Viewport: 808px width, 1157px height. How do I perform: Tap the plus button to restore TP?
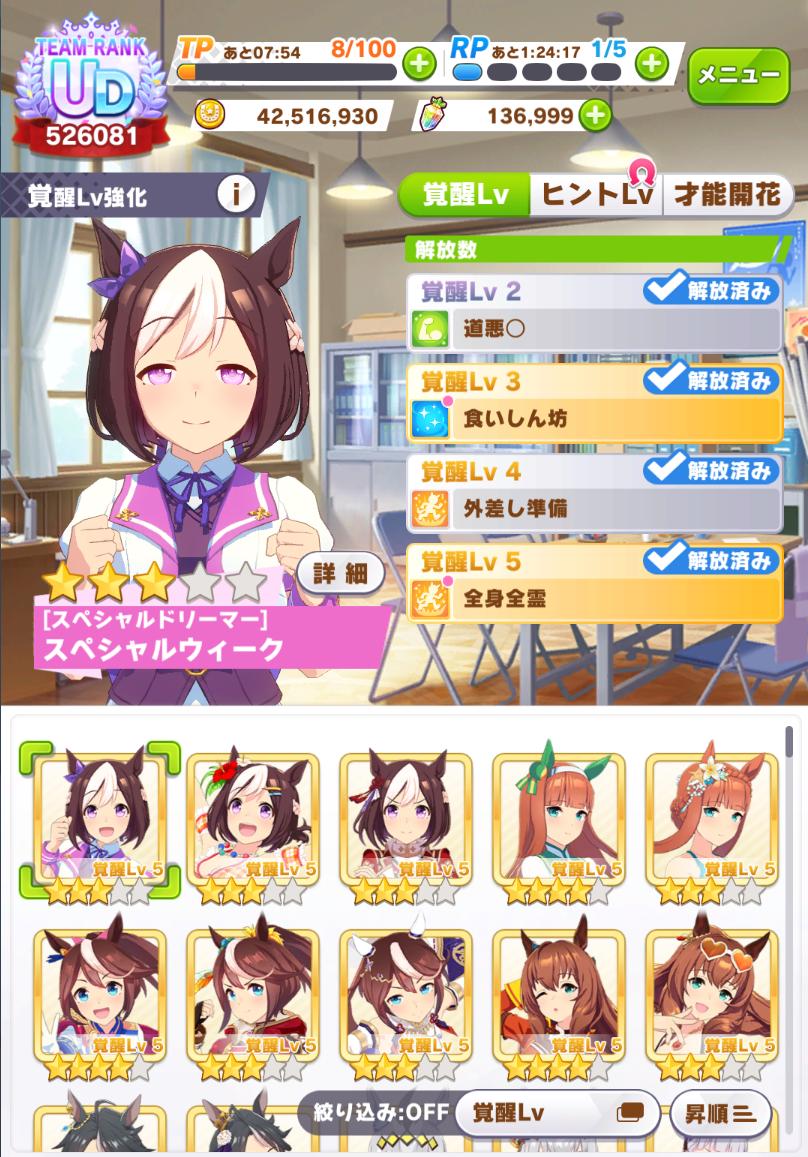pyautogui.click(x=419, y=65)
